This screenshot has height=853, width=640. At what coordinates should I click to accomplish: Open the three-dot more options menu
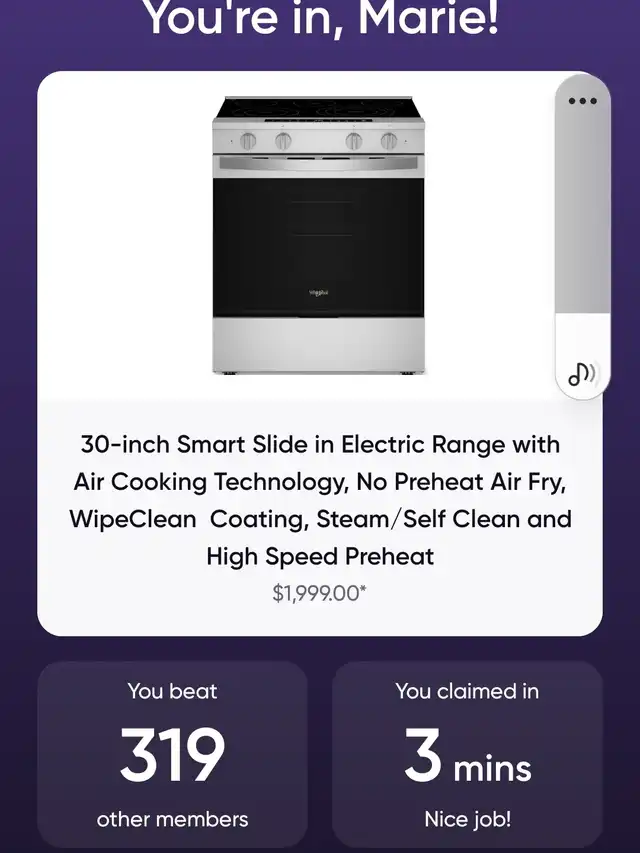[x=582, y=101]
